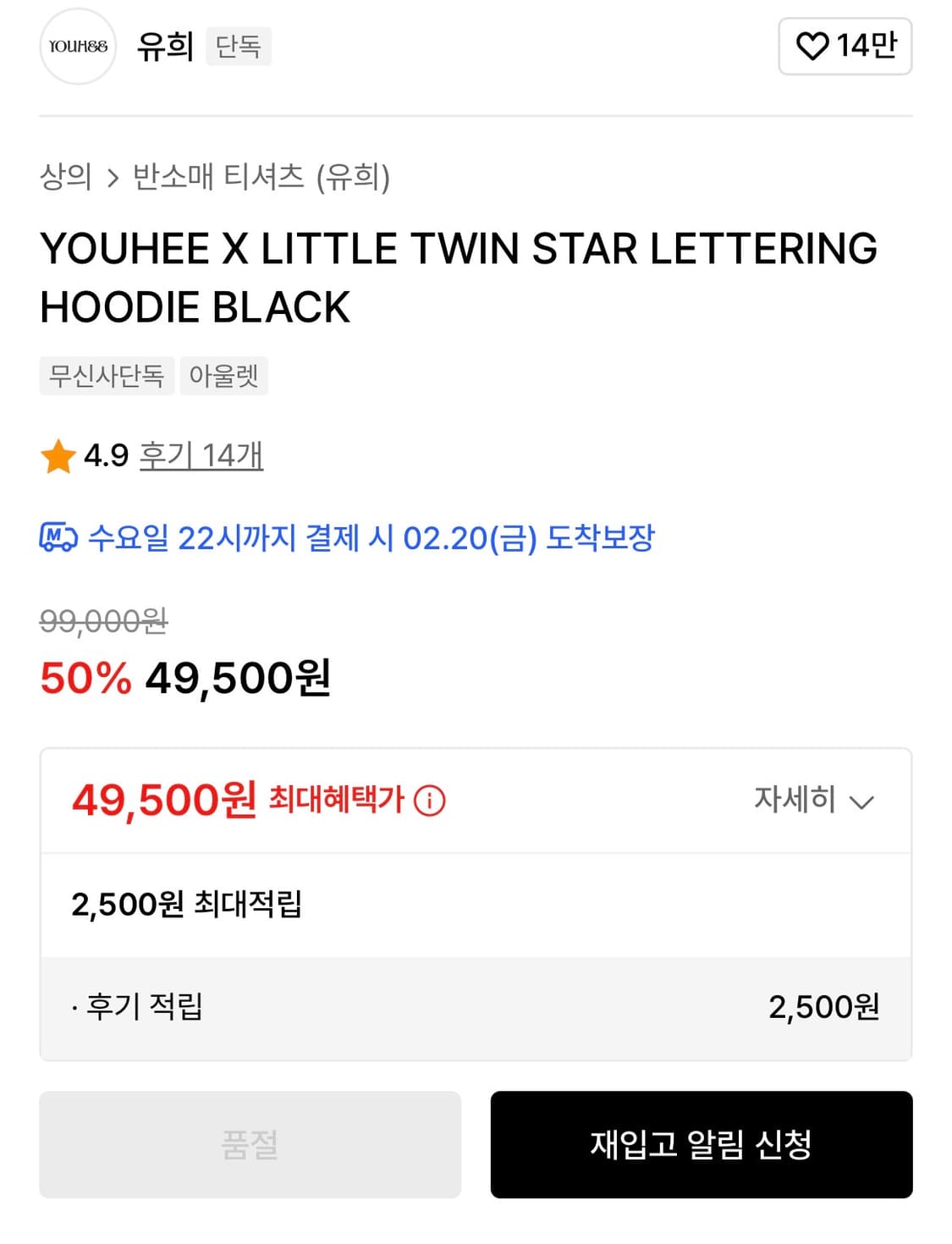Click the 단독 badge next to brand name
The width and height of the screenshot is (952, 1244).
click(238, 47)
